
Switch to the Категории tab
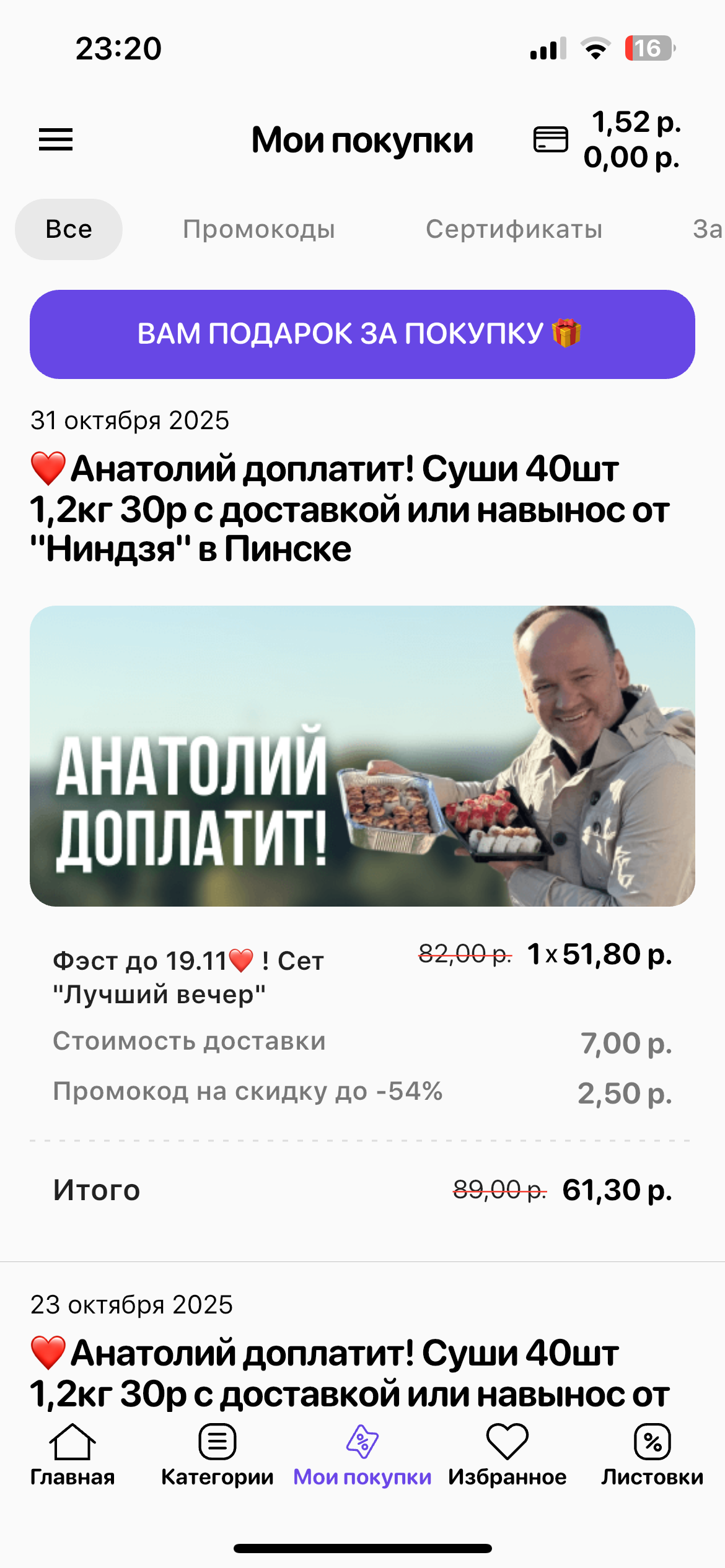(217, 1455)
